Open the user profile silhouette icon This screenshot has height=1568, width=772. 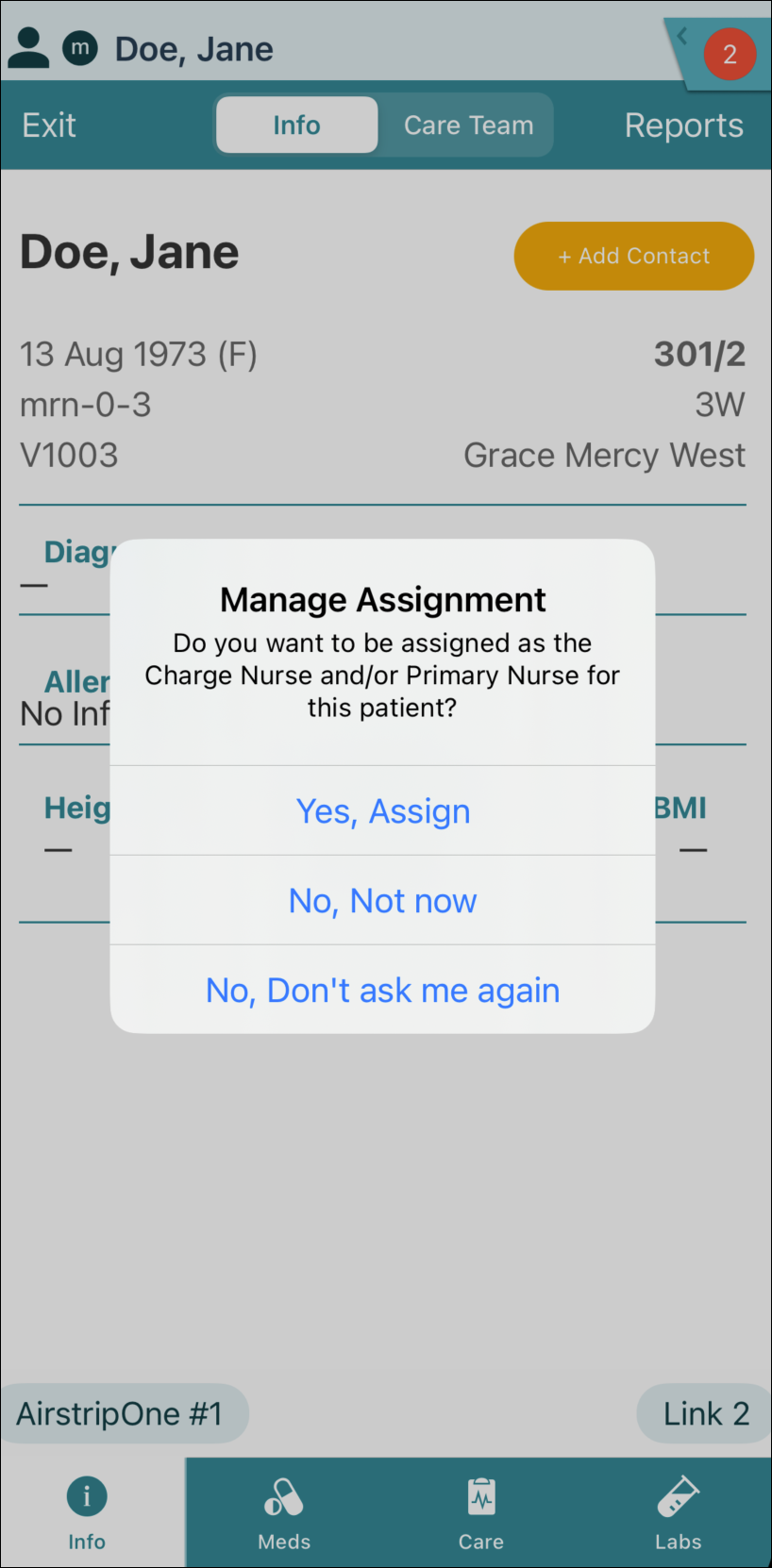click(28, 47)
